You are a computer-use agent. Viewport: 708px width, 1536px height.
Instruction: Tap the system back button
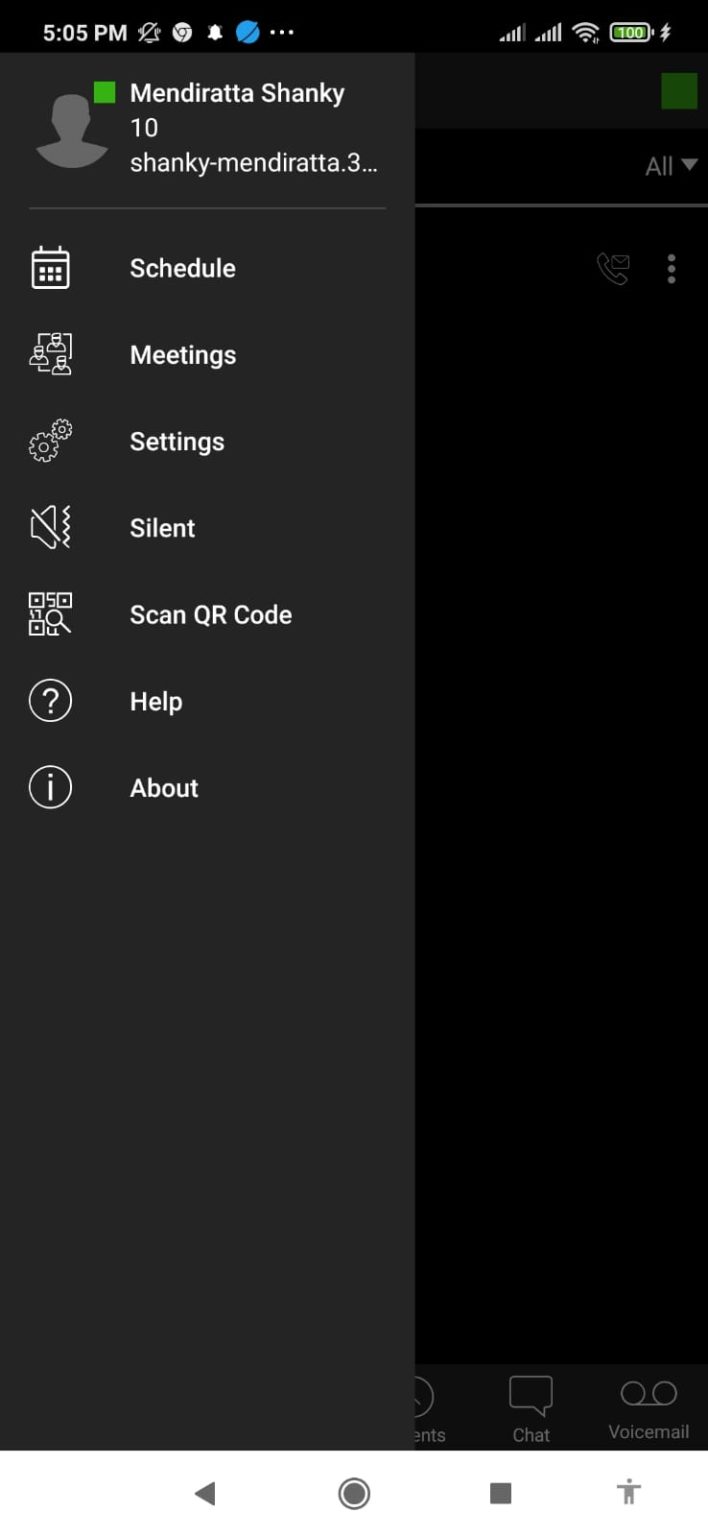pos(205,1493)
